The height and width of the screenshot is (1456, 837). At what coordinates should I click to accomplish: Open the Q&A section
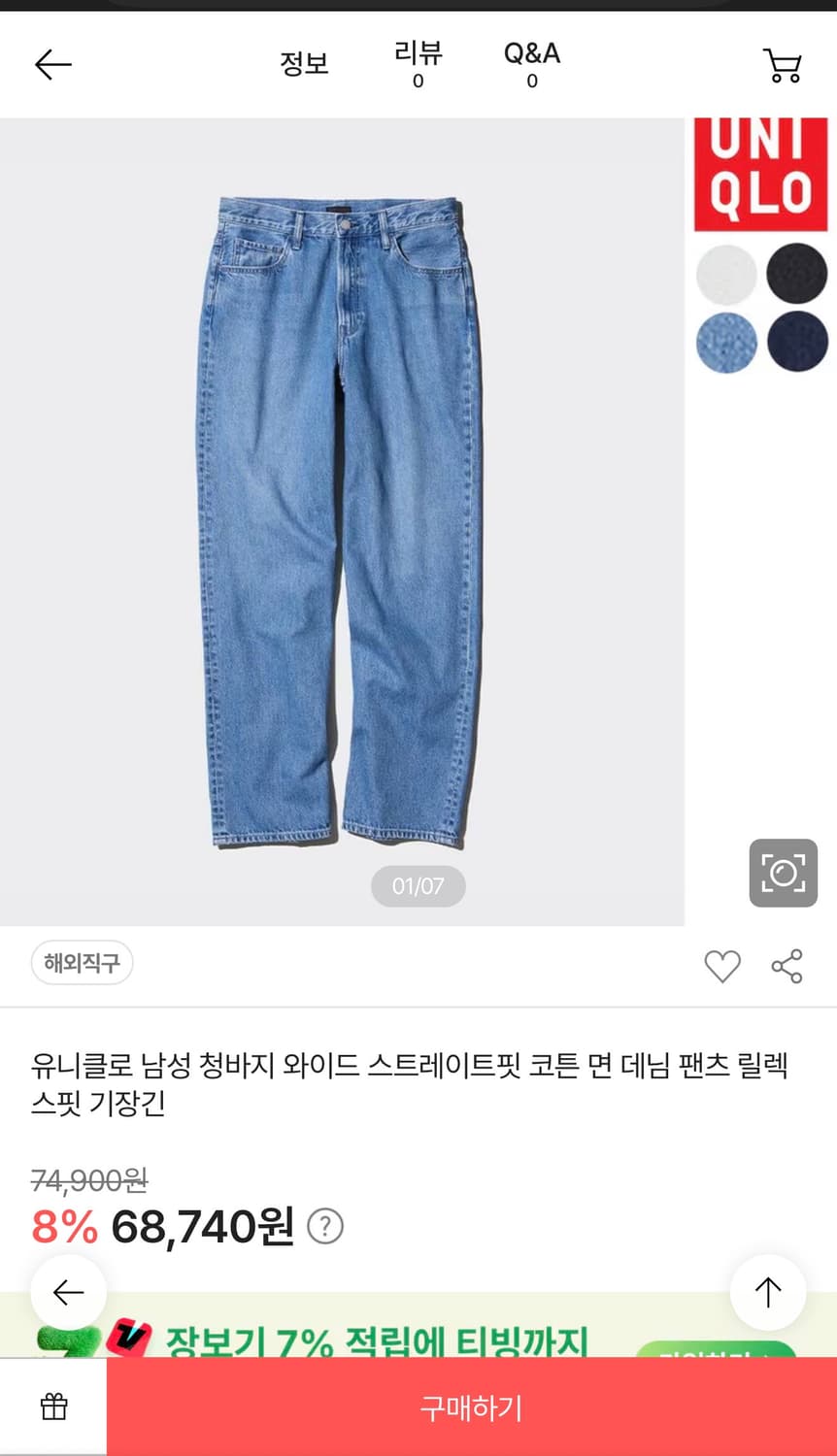click(530, 56)
